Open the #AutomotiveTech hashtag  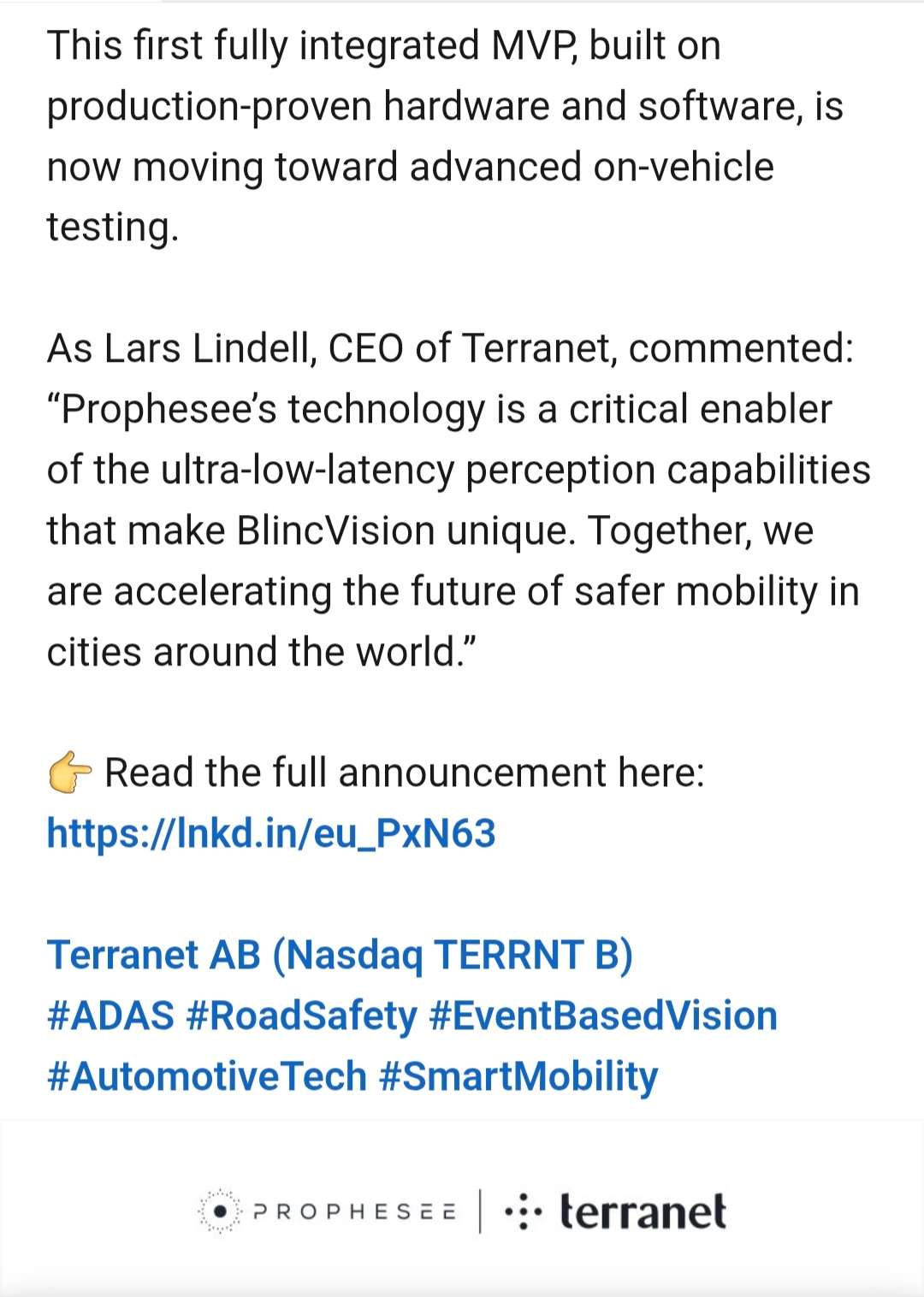coord(207,1076)
